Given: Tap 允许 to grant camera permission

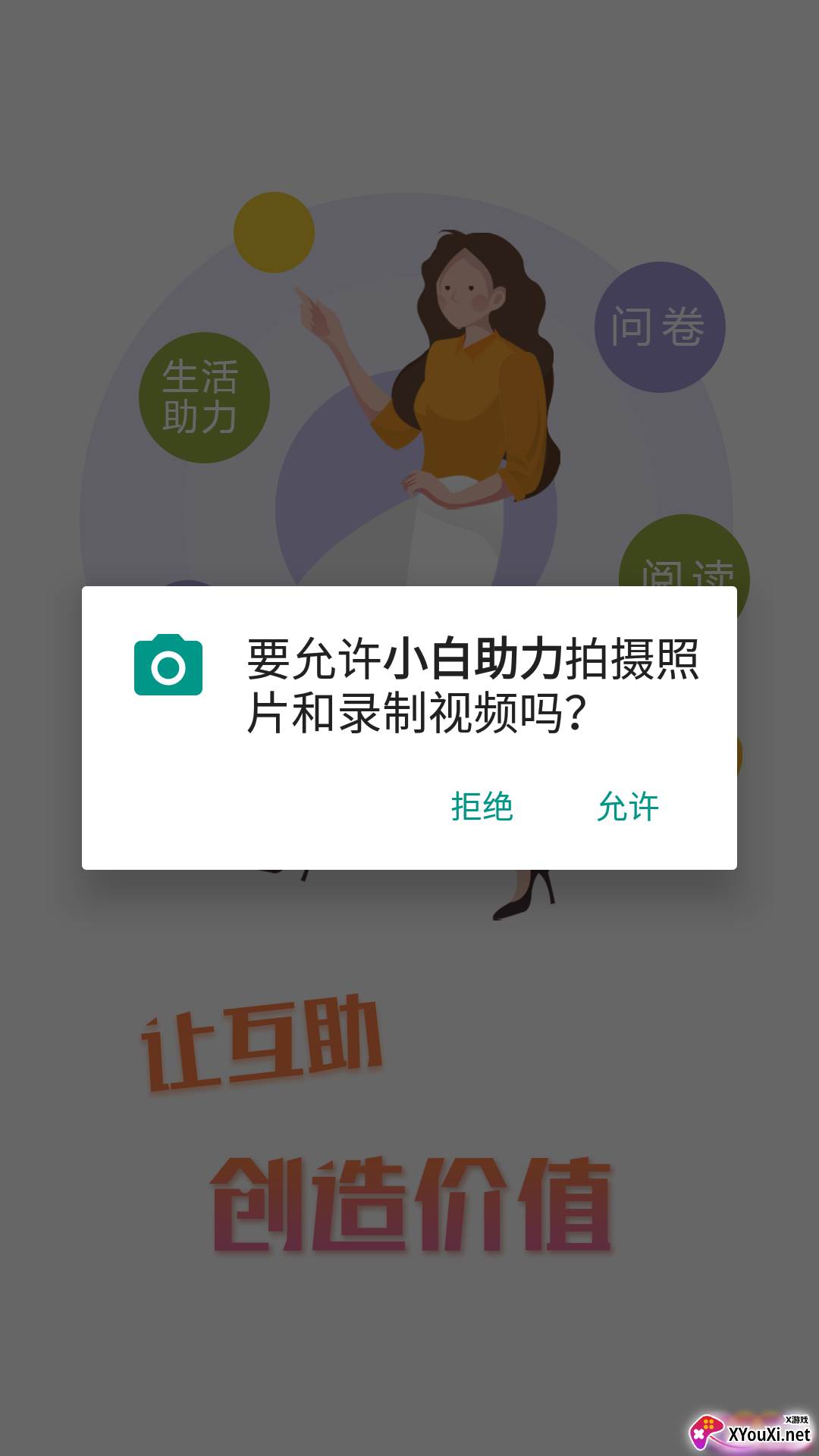Looking at the screenshot, I should [628, 806].
